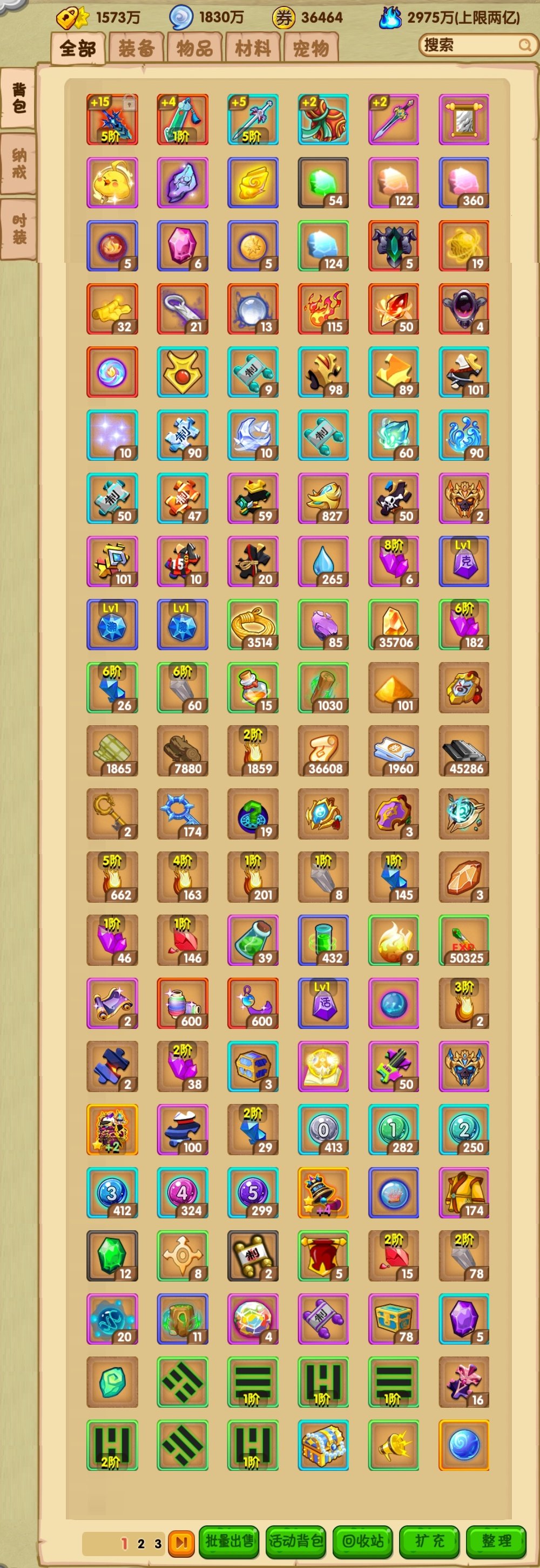The image size is (540, 1568).
Task: Switch to the 全部 tab
Action: pyautogui.click(x=78, y=48)
